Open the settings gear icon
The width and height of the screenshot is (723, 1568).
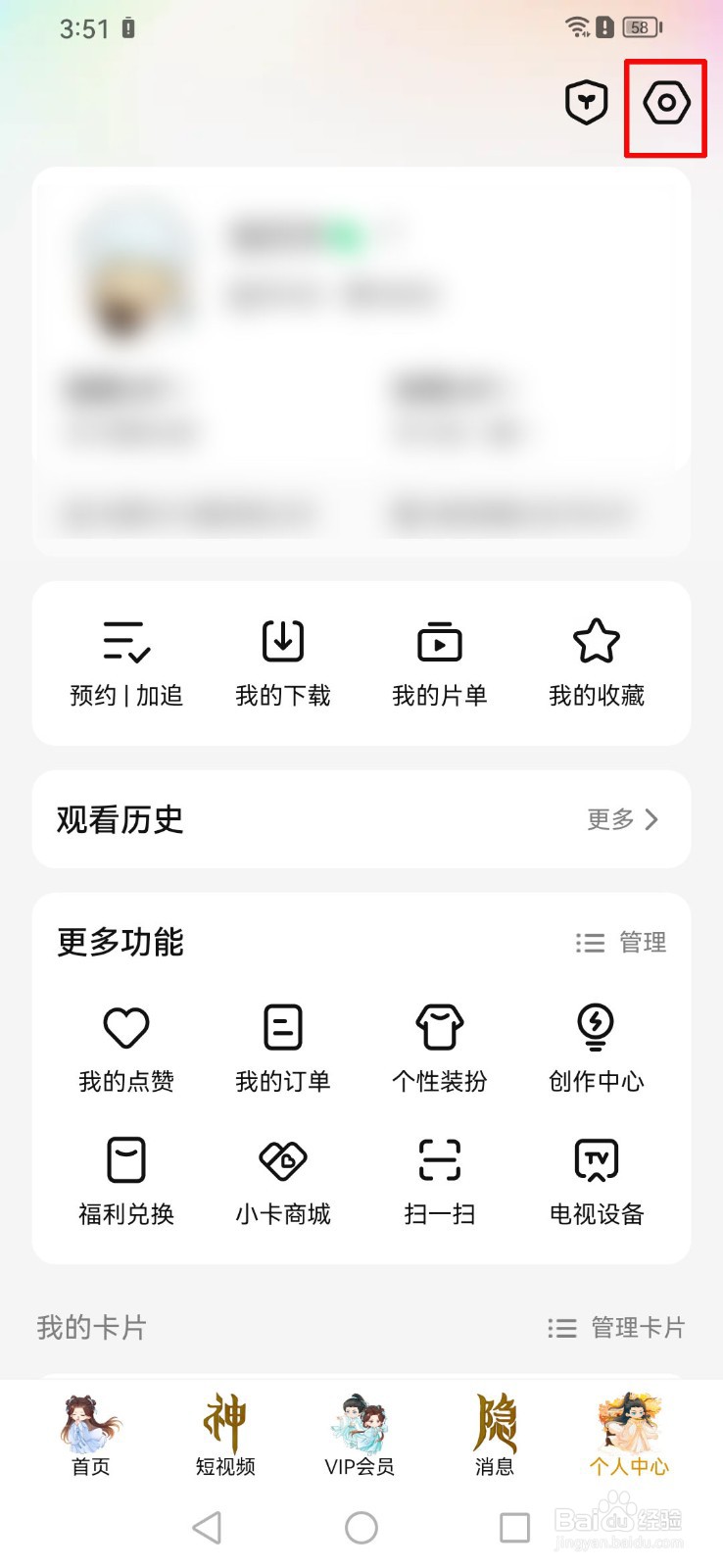(664, 102)
